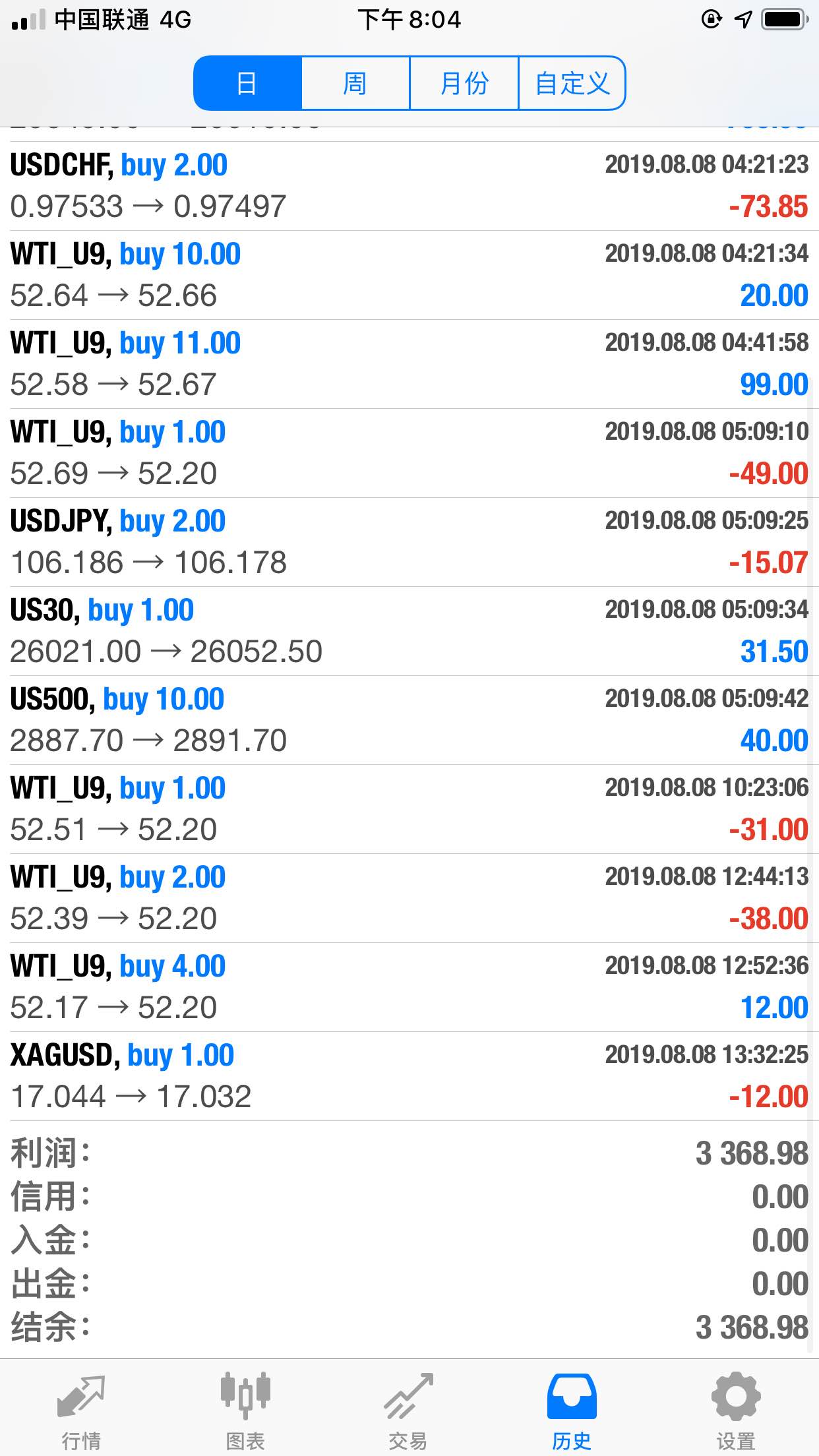The image size is (819, 1456).
Task: Choose the 自定义 custom period
Action: (x=572, y=83)
